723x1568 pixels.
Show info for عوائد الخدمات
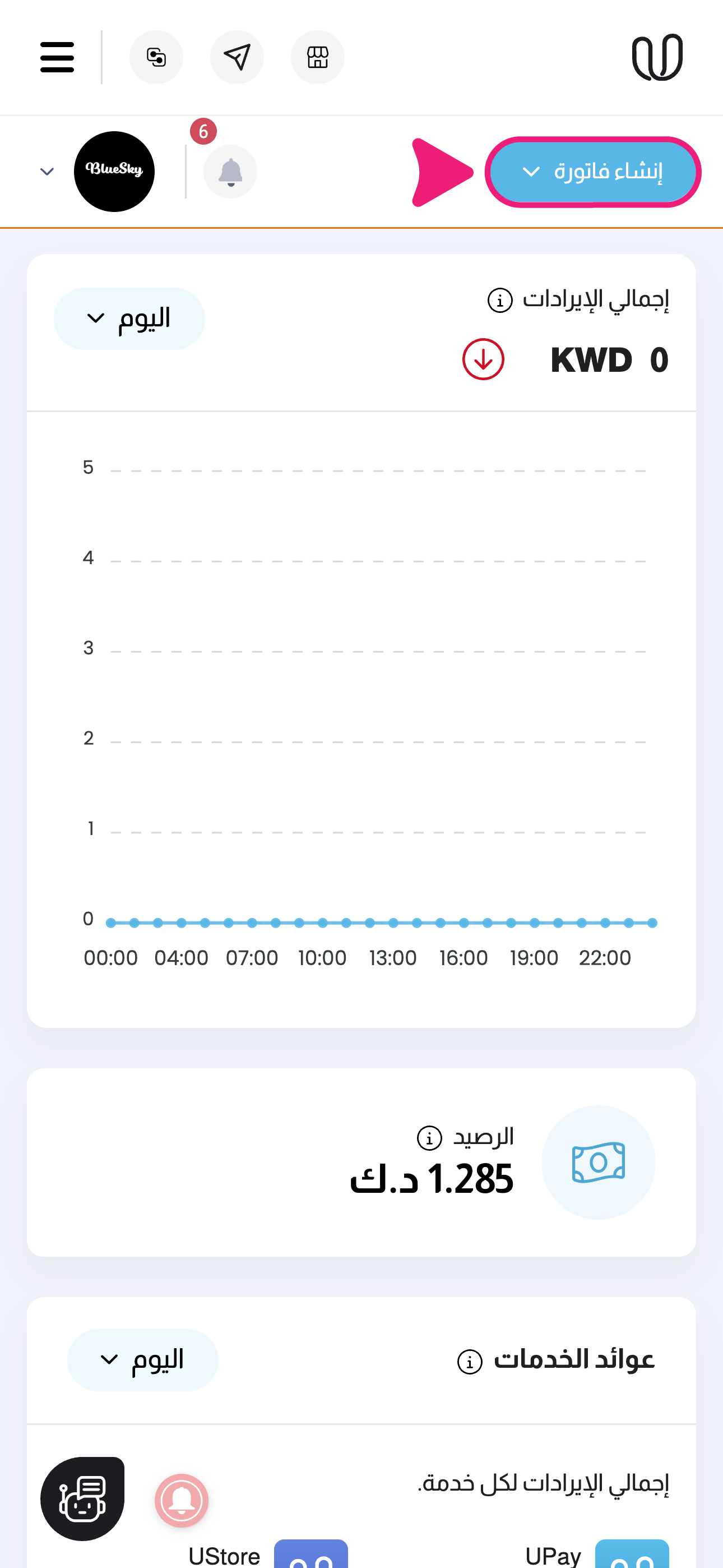(469, 1362)
